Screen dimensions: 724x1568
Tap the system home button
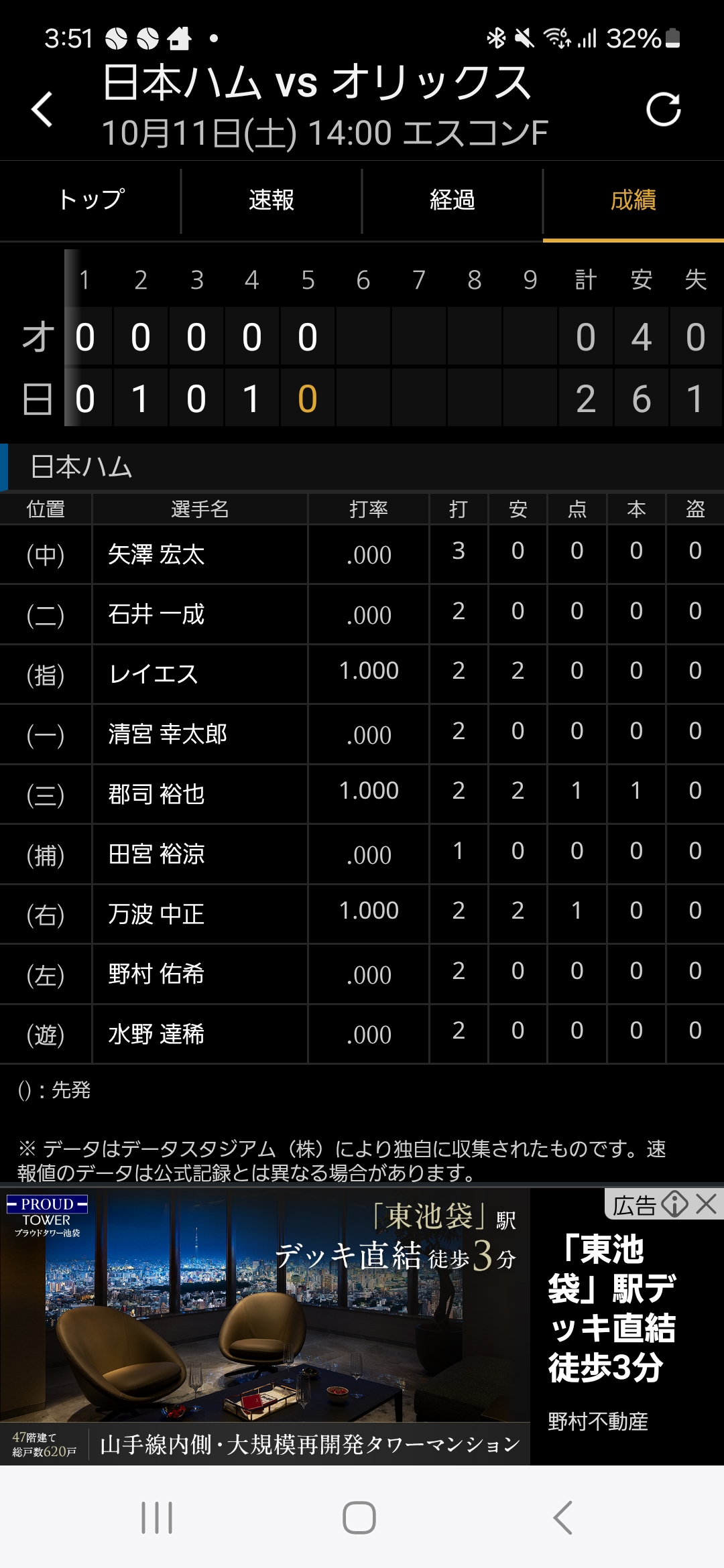(x=359, y=1518)
